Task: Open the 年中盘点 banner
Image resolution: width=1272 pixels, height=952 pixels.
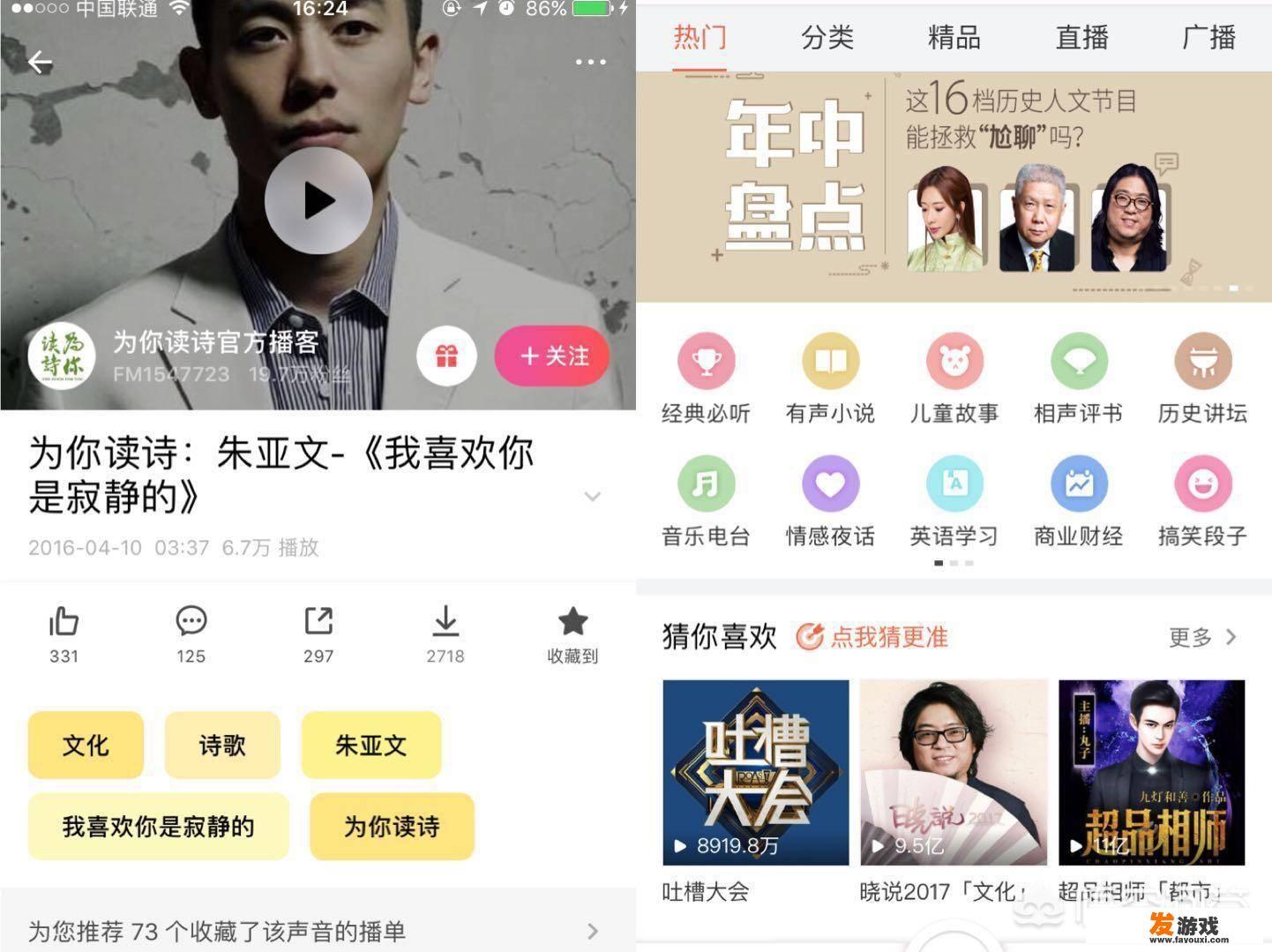Action: (x=954, y=187)
